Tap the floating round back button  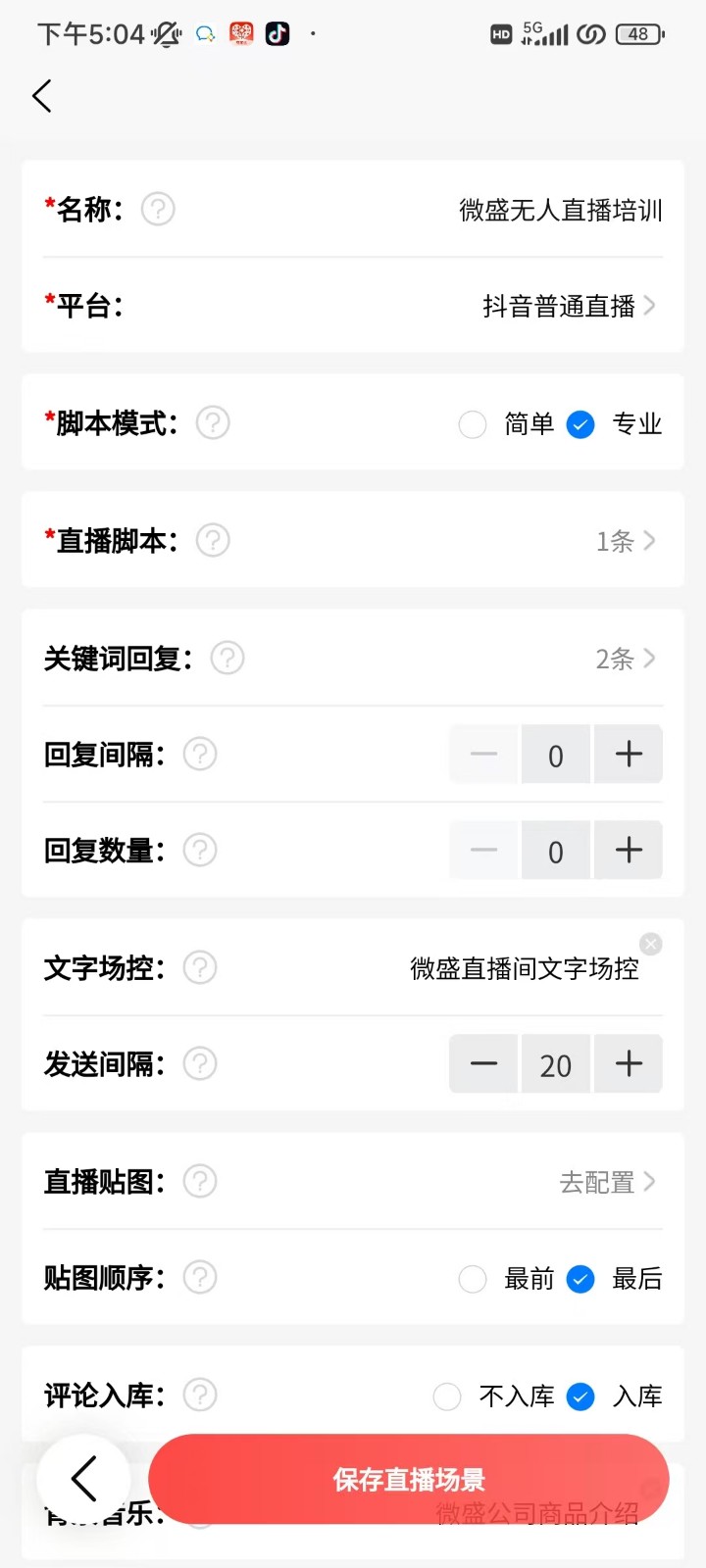tap(83, 1478)
